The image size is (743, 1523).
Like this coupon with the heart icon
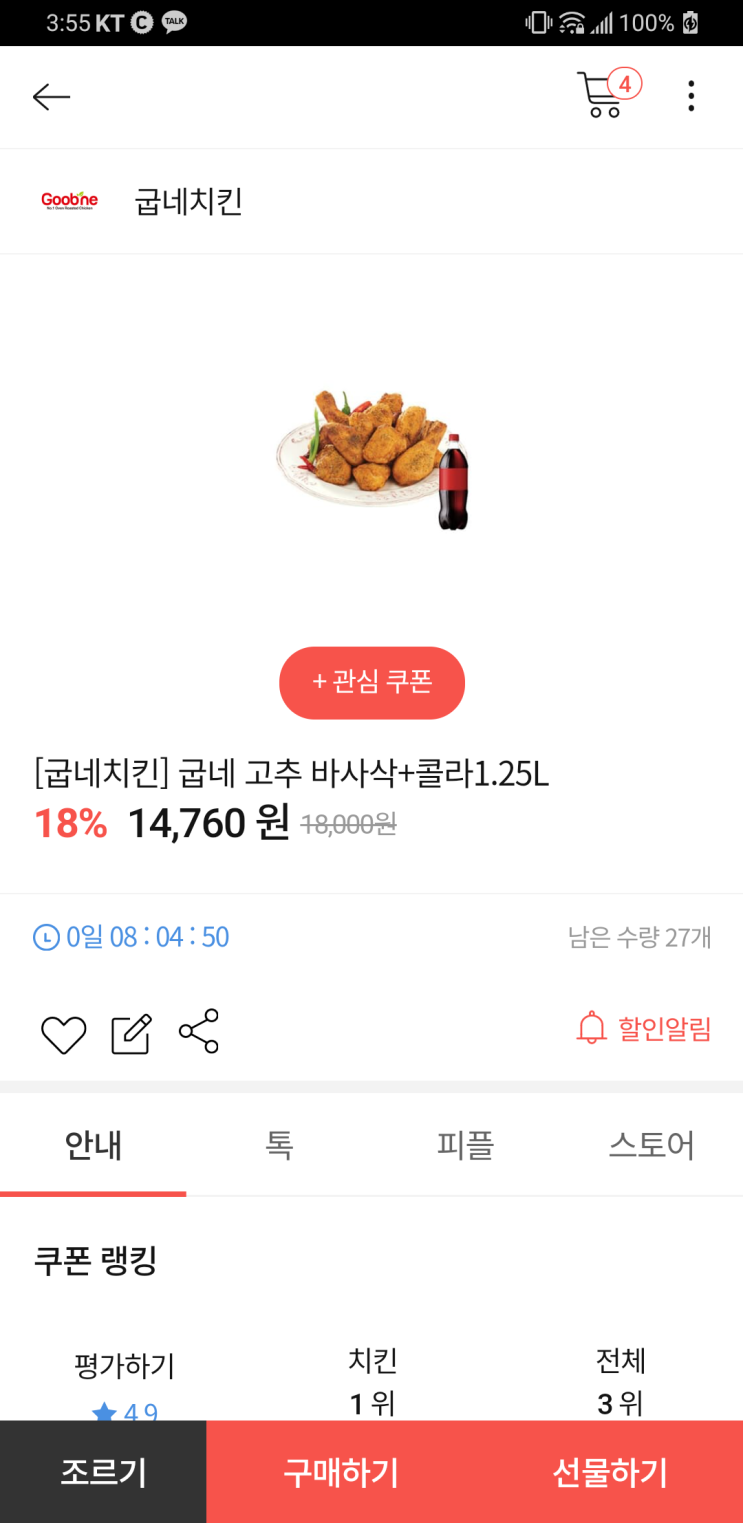pyautogui.click(x=63, y=1034)
